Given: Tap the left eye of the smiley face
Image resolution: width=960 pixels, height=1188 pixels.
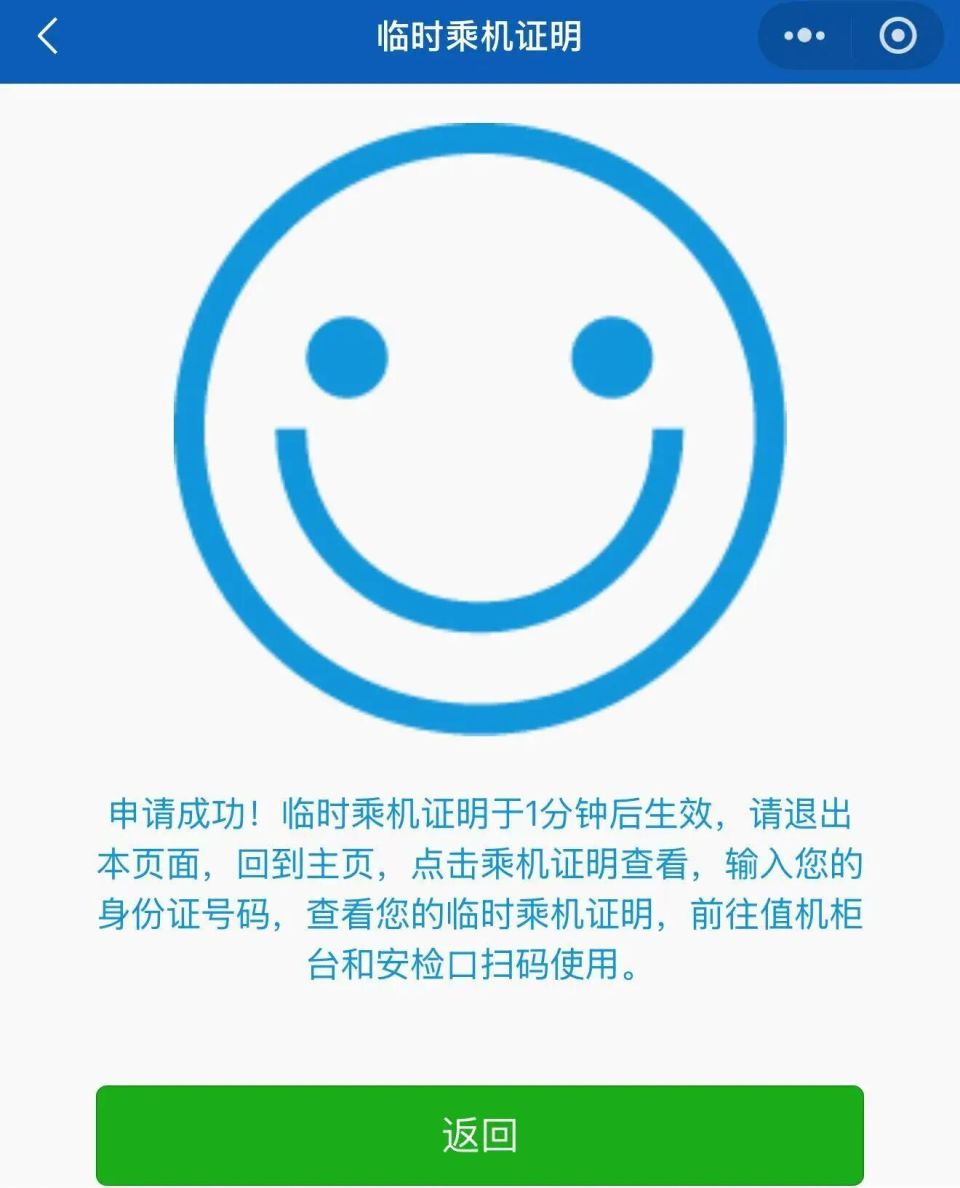Looking at the screenshot, I should pyautogui.click(x=345, y=355).
